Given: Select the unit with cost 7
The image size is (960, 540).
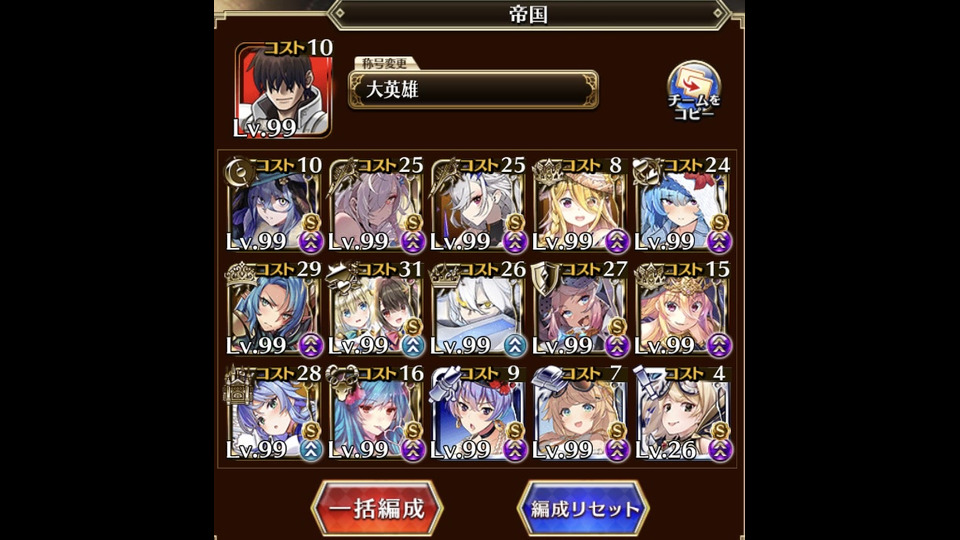Looking at the screenshot, I should pyautogui.click(x=580, y=413).
